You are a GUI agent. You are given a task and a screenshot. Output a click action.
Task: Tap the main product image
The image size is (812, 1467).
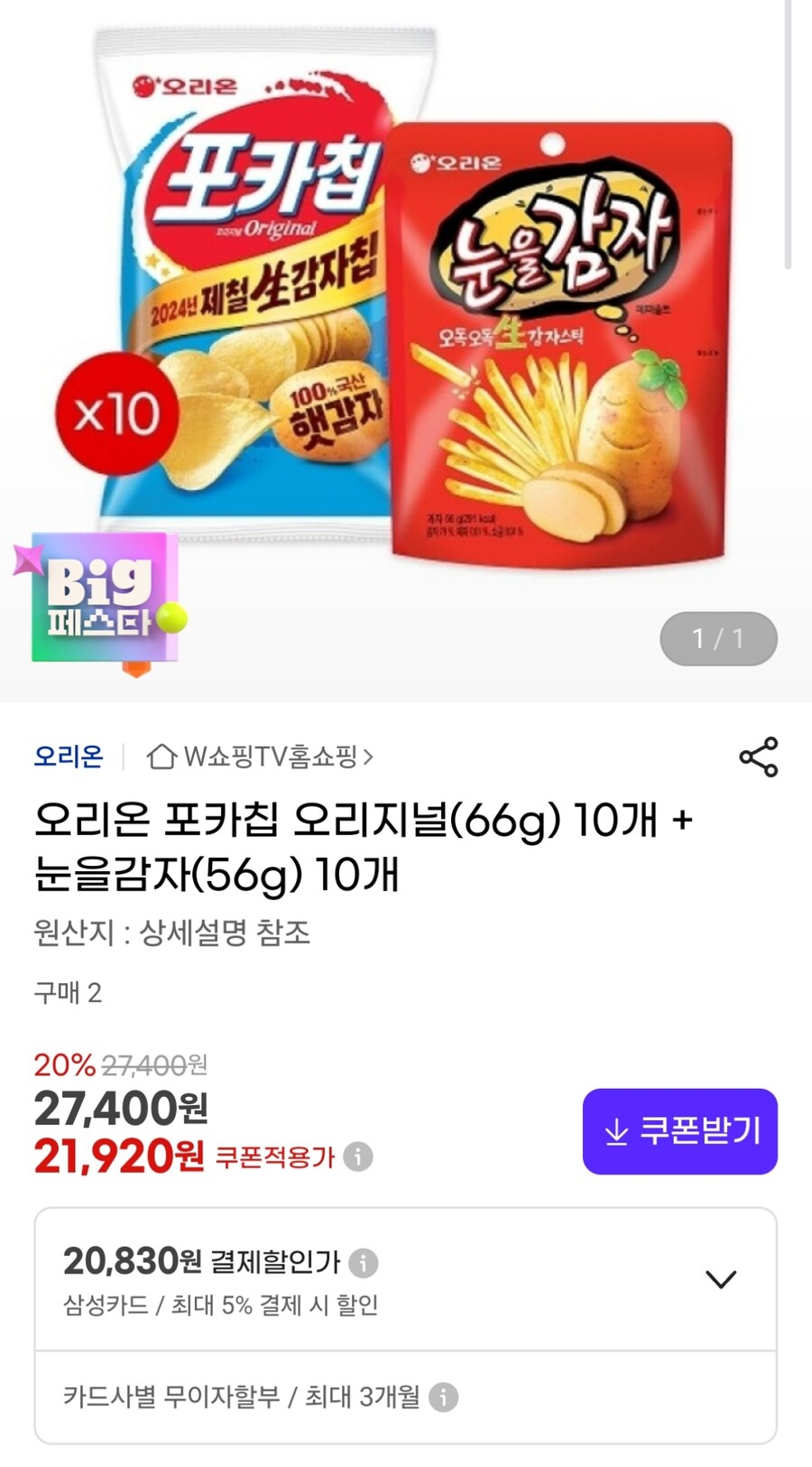406,343
